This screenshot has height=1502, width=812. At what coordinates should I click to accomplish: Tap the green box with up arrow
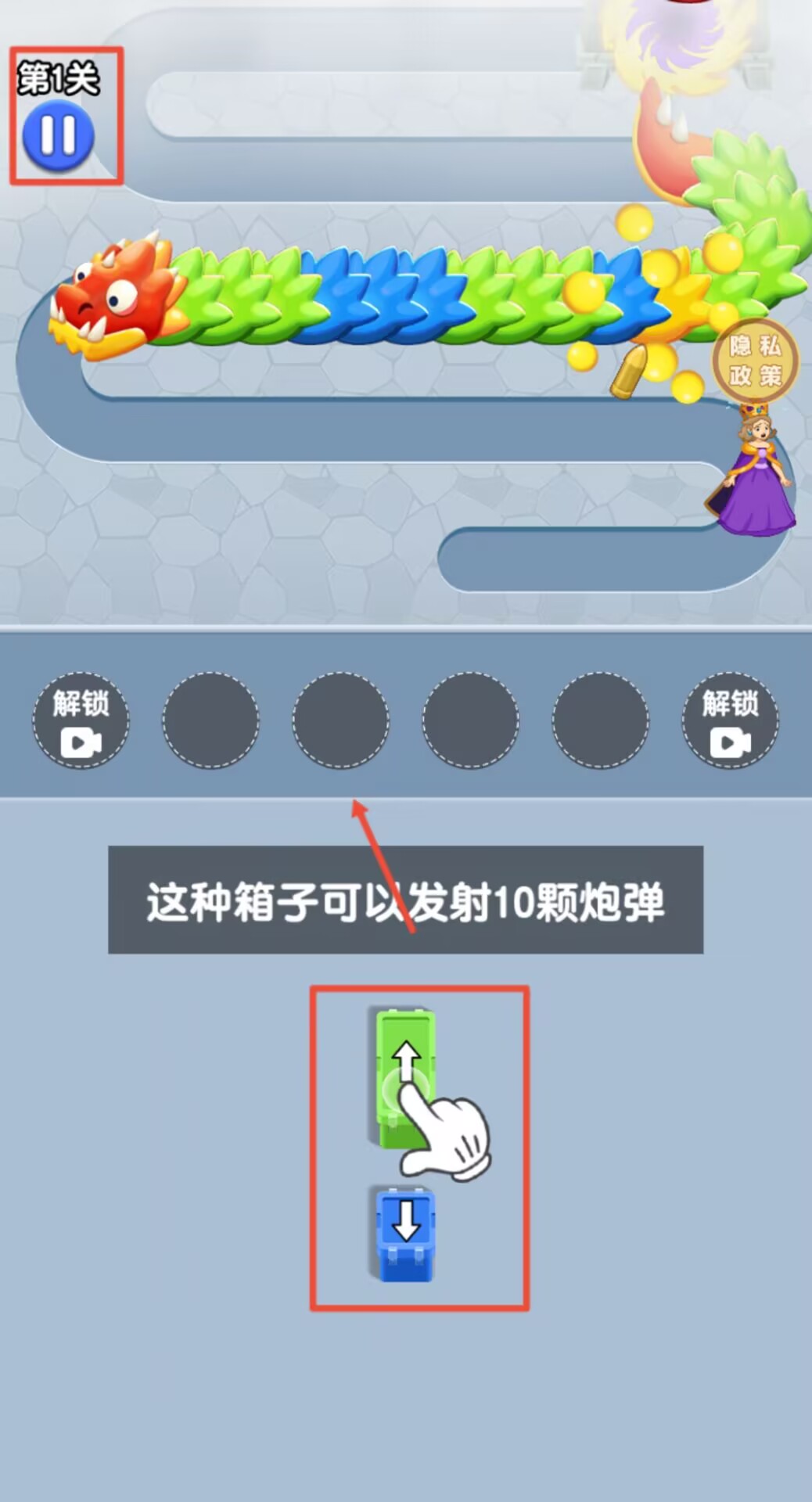coord(404,1076)
